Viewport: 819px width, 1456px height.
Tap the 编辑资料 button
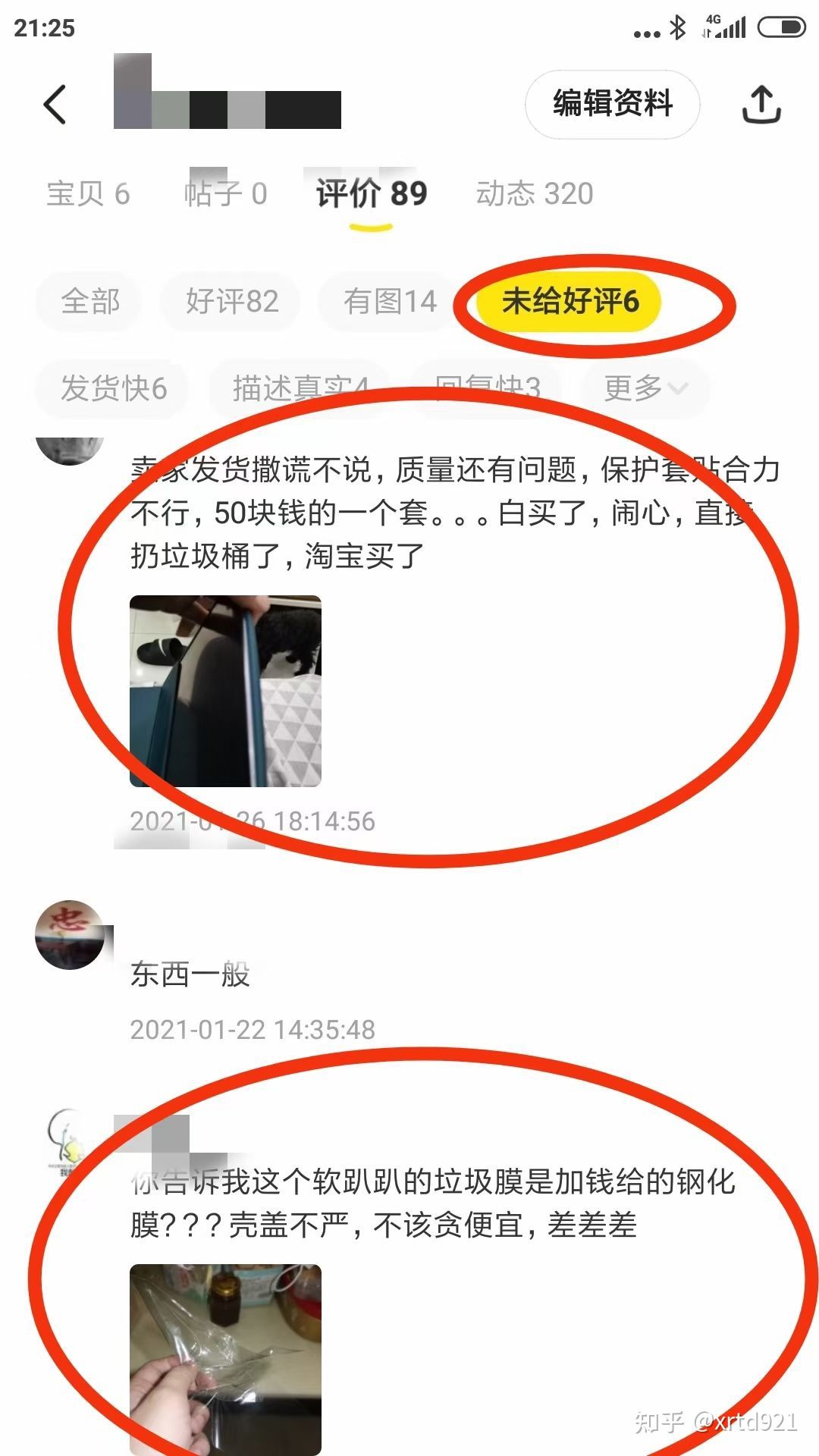tap(612, 104)
